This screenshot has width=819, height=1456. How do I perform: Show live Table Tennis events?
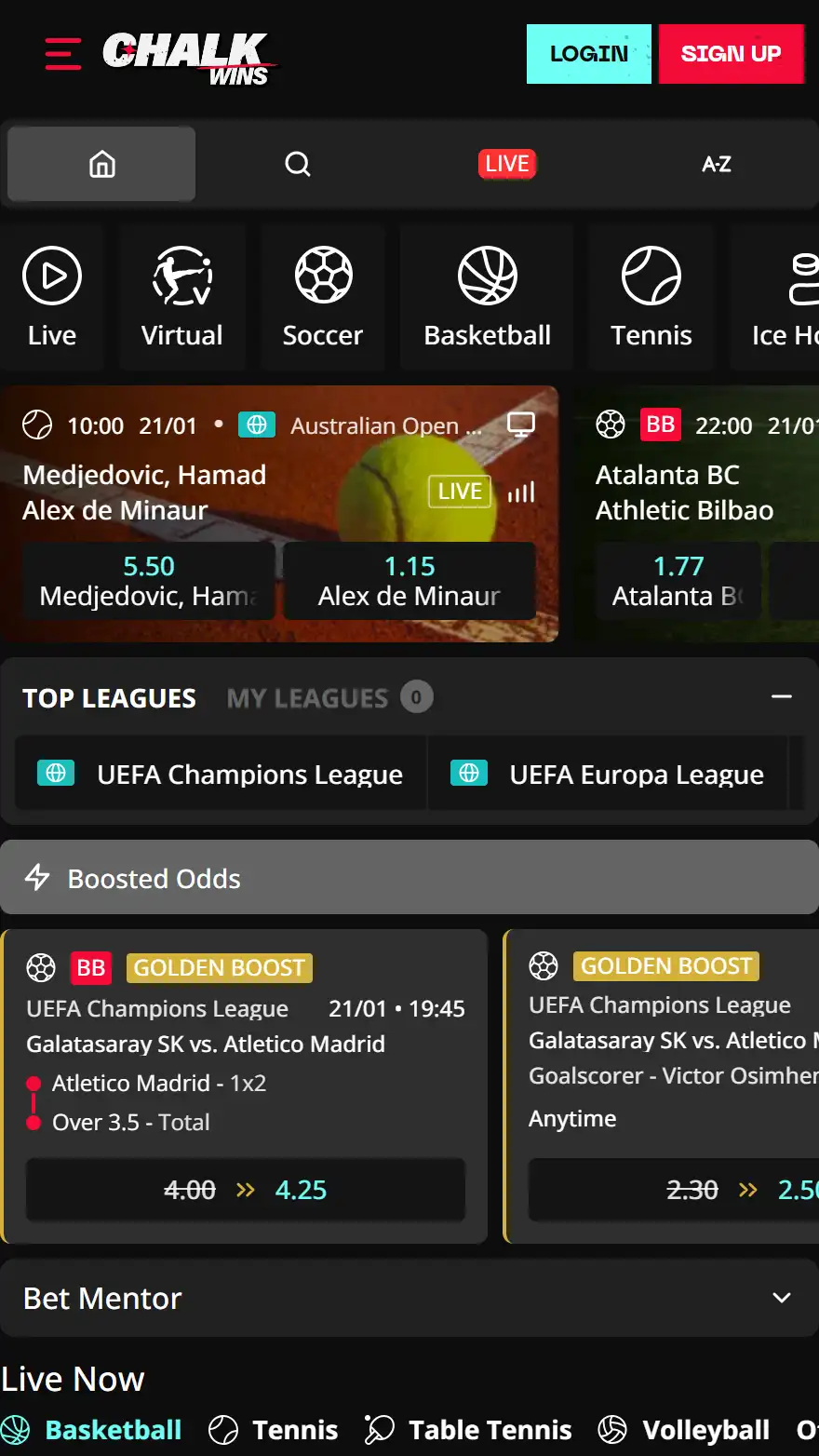tap(468, 1430)
